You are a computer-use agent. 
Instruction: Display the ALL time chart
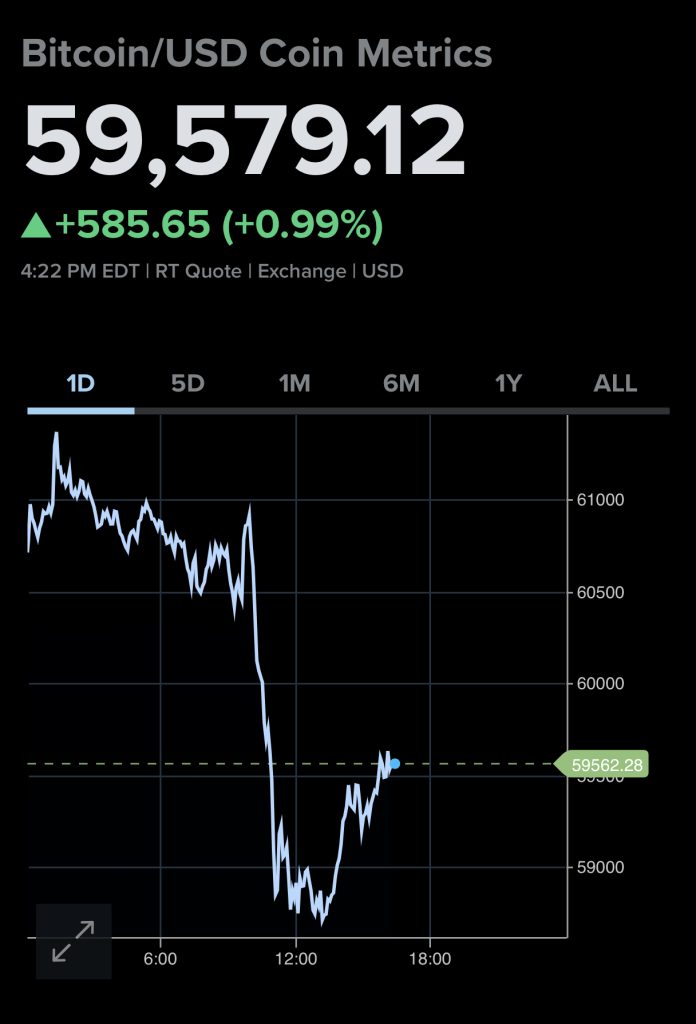[615, 384]
